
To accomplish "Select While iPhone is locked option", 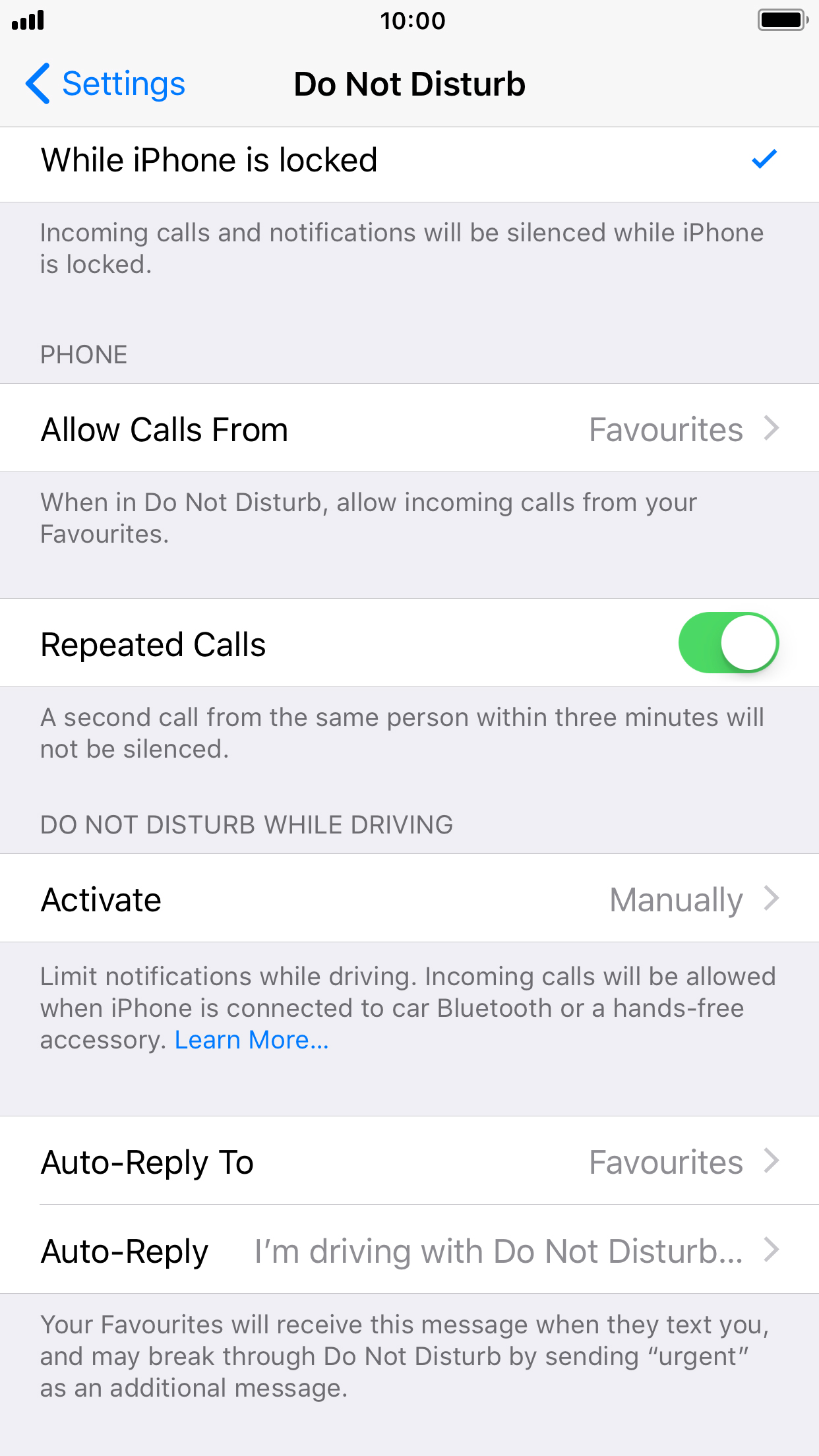I will (409, 160).
